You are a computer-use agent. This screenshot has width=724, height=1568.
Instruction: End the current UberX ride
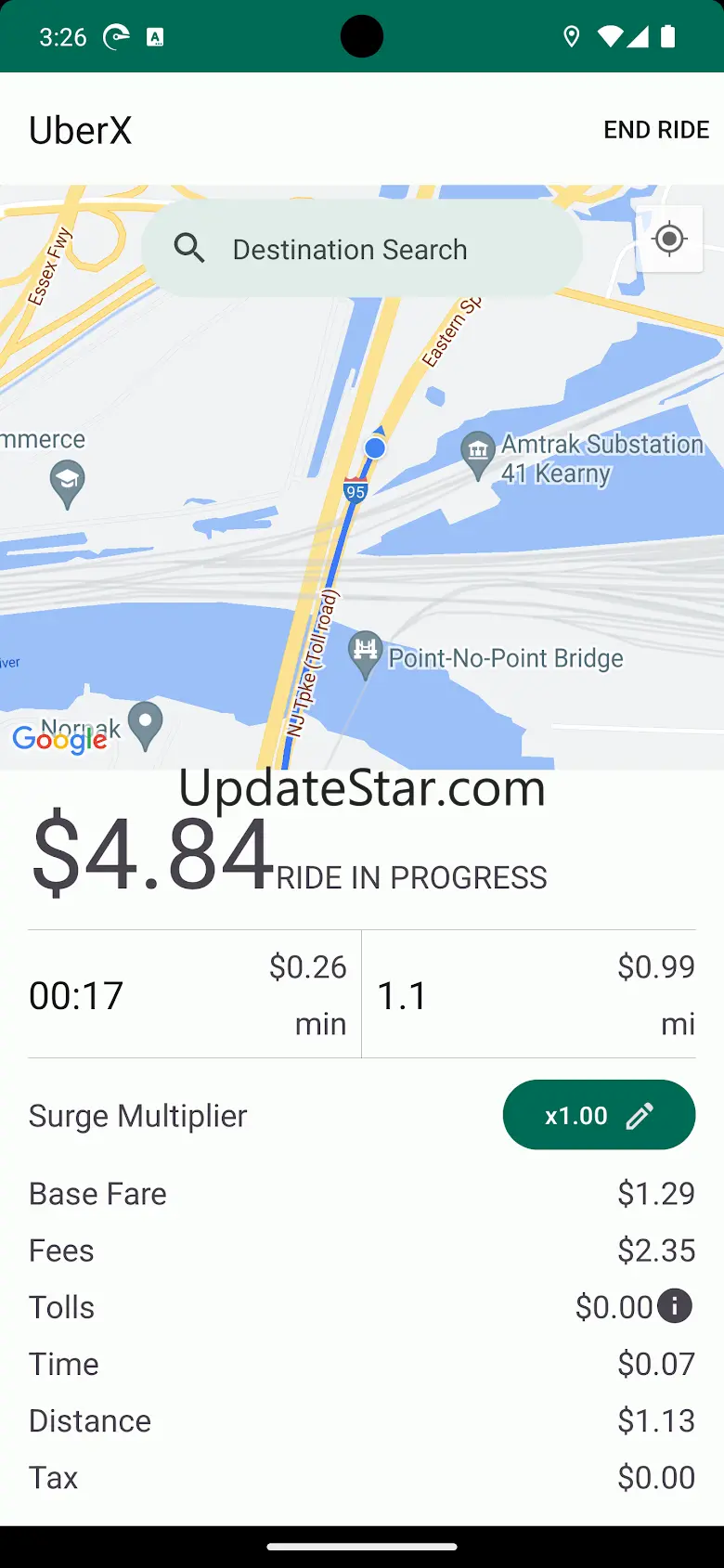click(656, 130)
